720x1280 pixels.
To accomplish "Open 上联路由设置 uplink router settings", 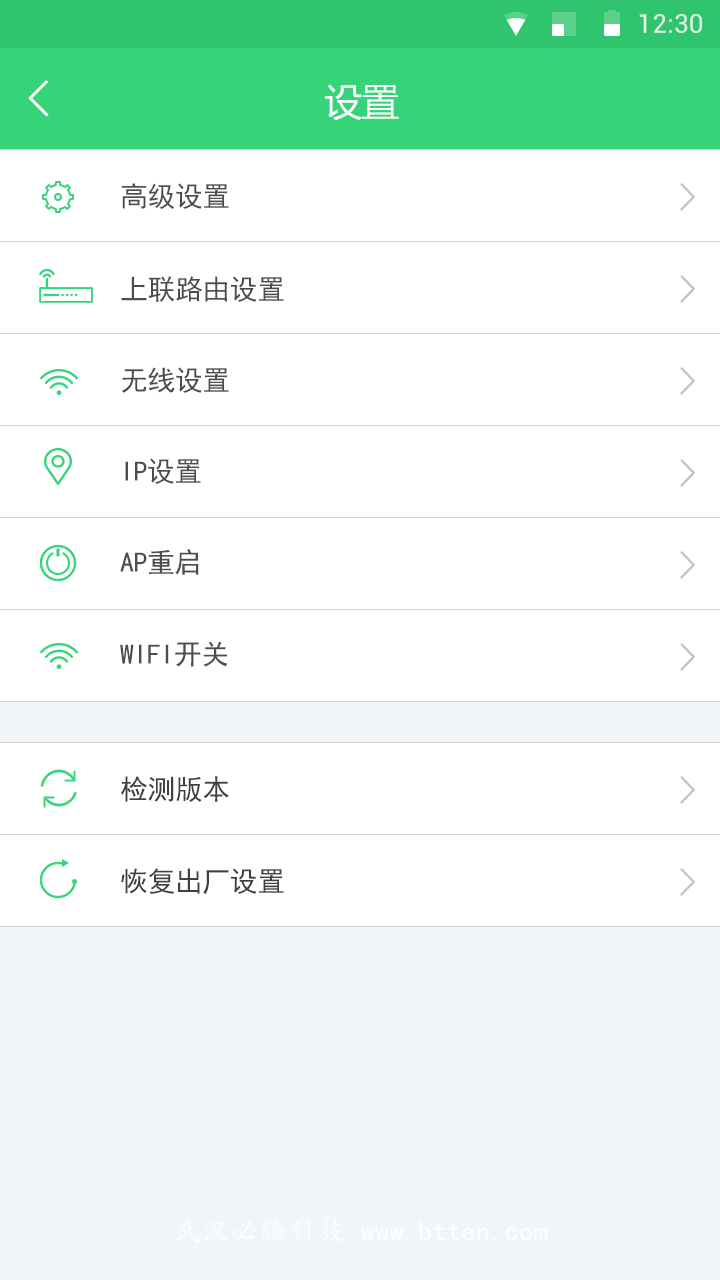I will click(360, 288).
